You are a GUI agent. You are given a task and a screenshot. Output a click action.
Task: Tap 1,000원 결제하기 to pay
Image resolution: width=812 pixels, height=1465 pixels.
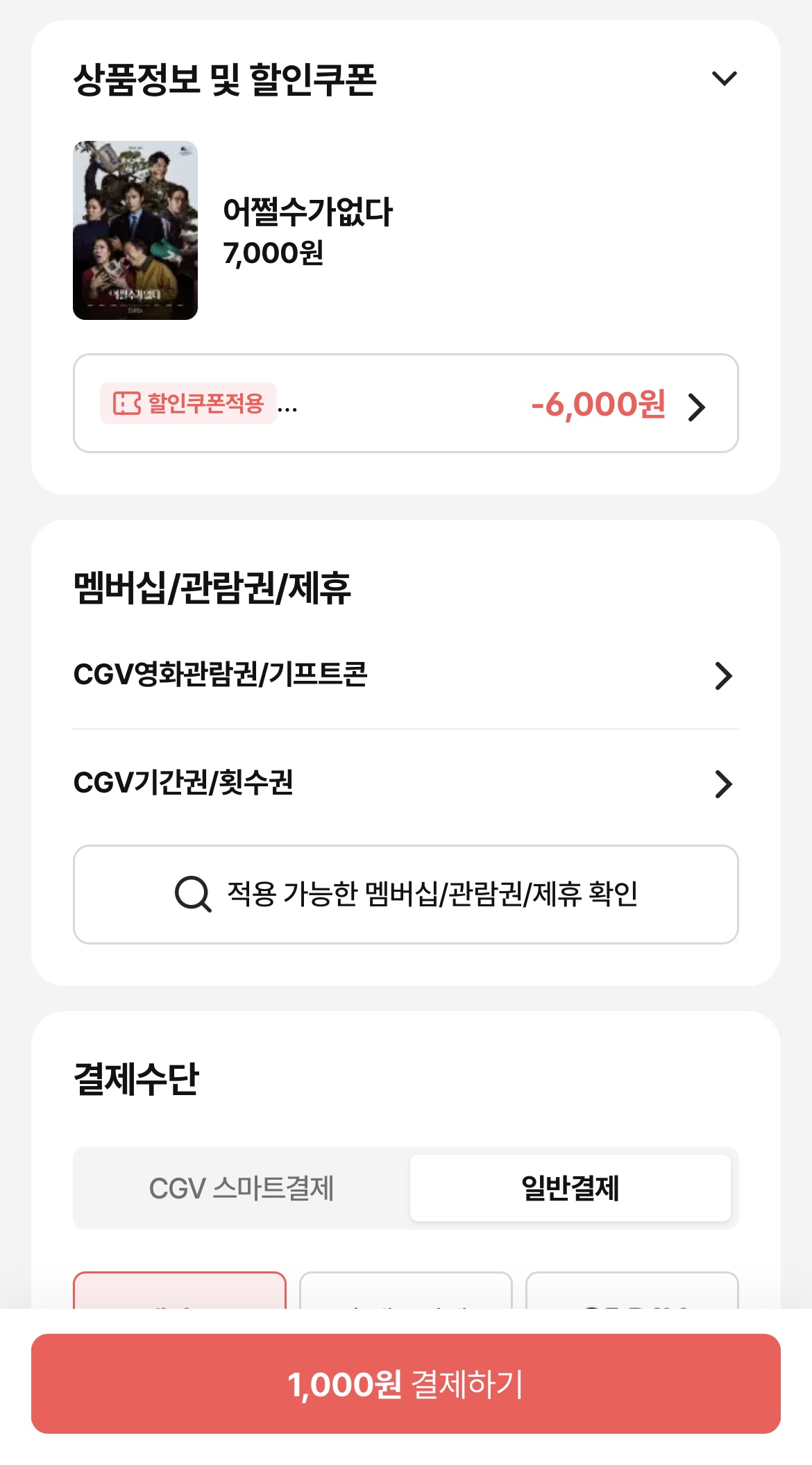405,1384
